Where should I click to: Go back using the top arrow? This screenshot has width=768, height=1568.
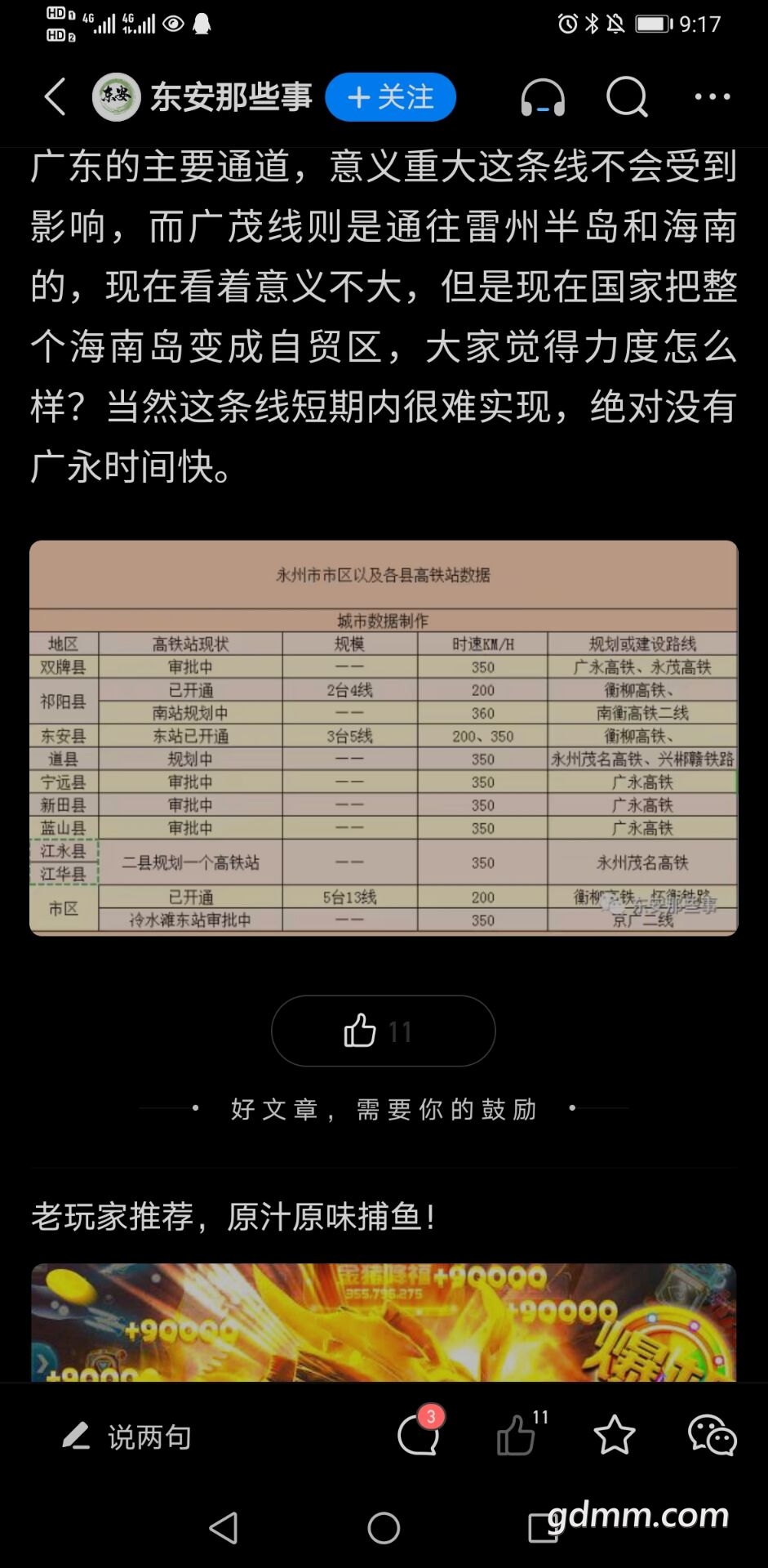click(x=55, y=97)
